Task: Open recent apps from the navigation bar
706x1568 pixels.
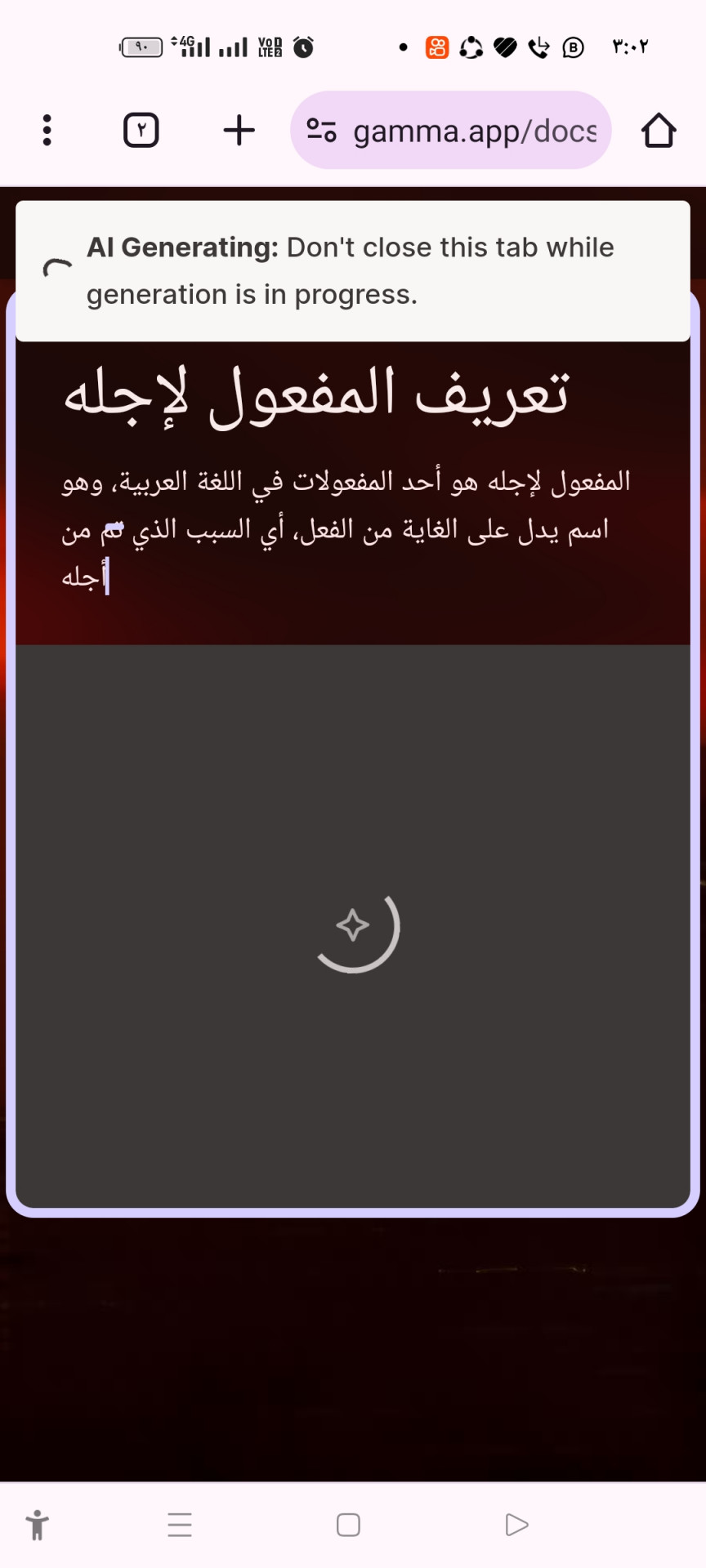Action: (x=180, y=1525)
